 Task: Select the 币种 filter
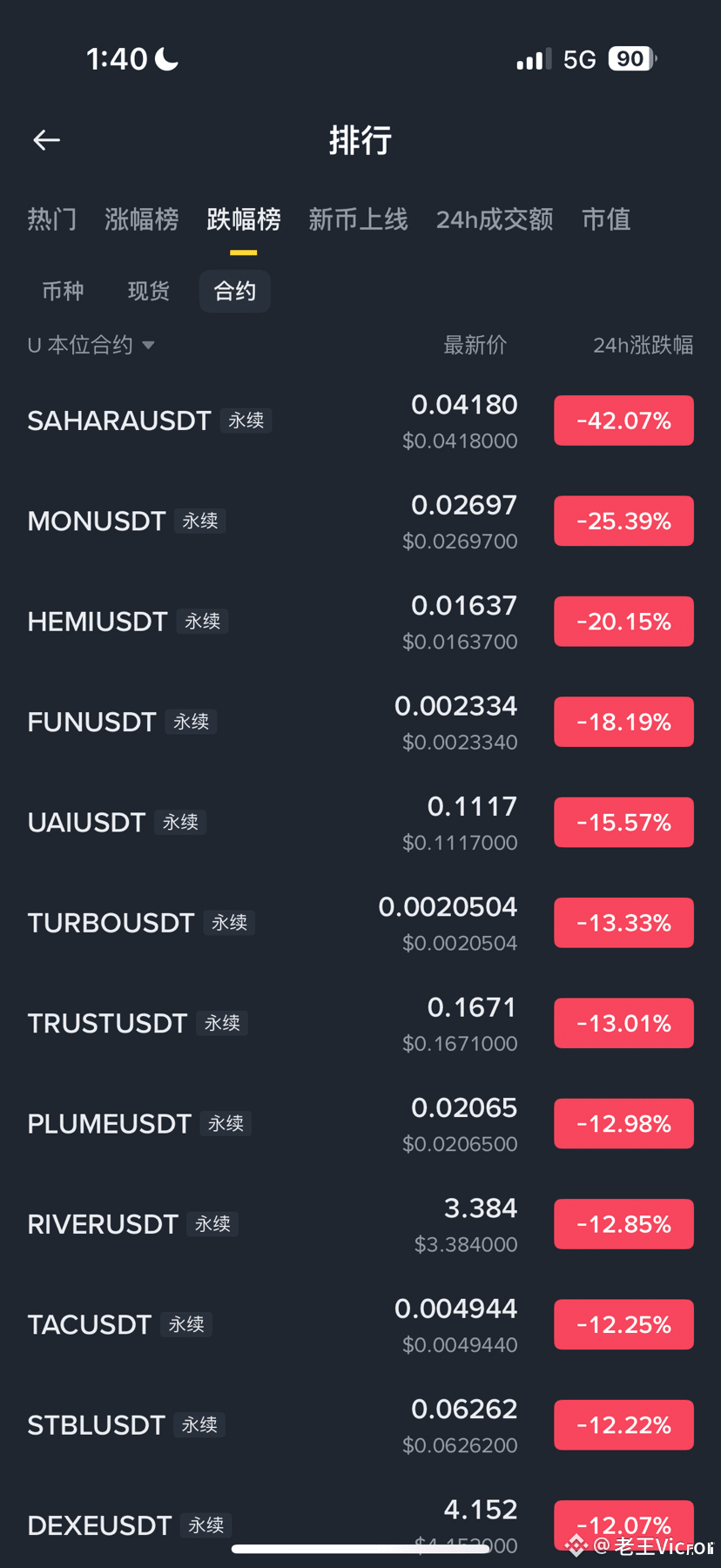tap(63, 291)
